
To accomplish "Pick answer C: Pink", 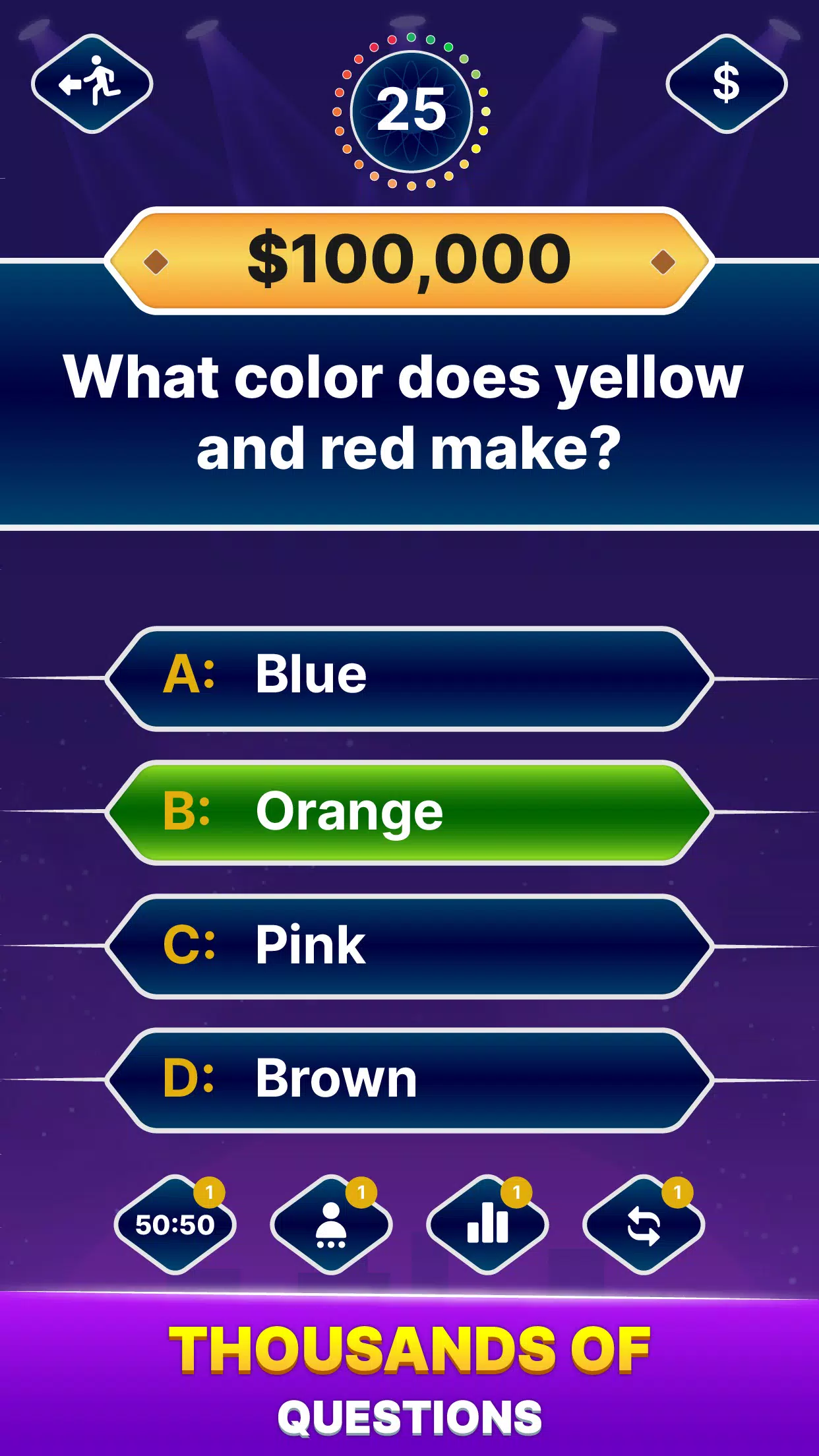I will click(x=409, y=946).
